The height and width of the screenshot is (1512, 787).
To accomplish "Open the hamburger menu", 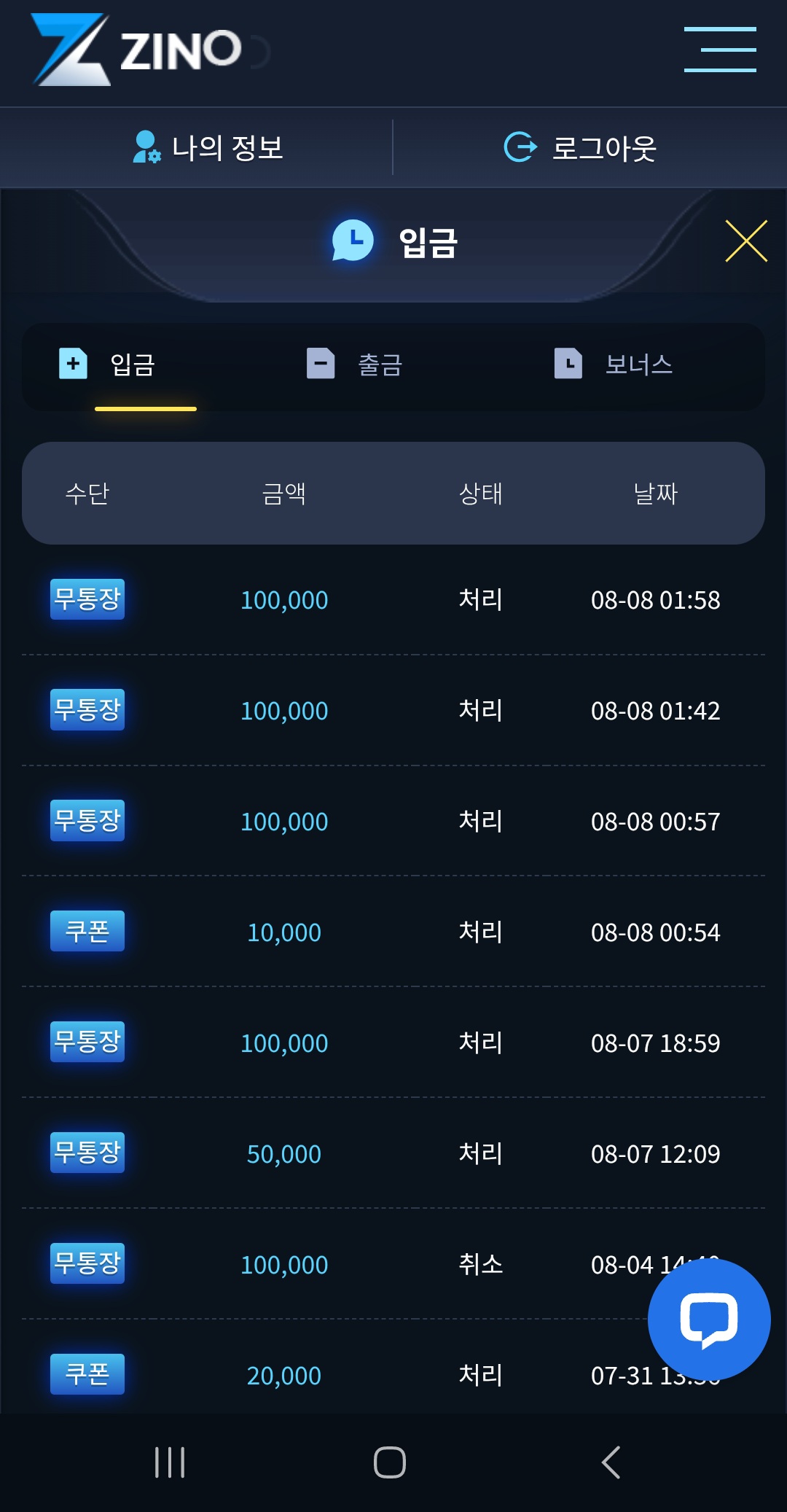I will [720, 50].
